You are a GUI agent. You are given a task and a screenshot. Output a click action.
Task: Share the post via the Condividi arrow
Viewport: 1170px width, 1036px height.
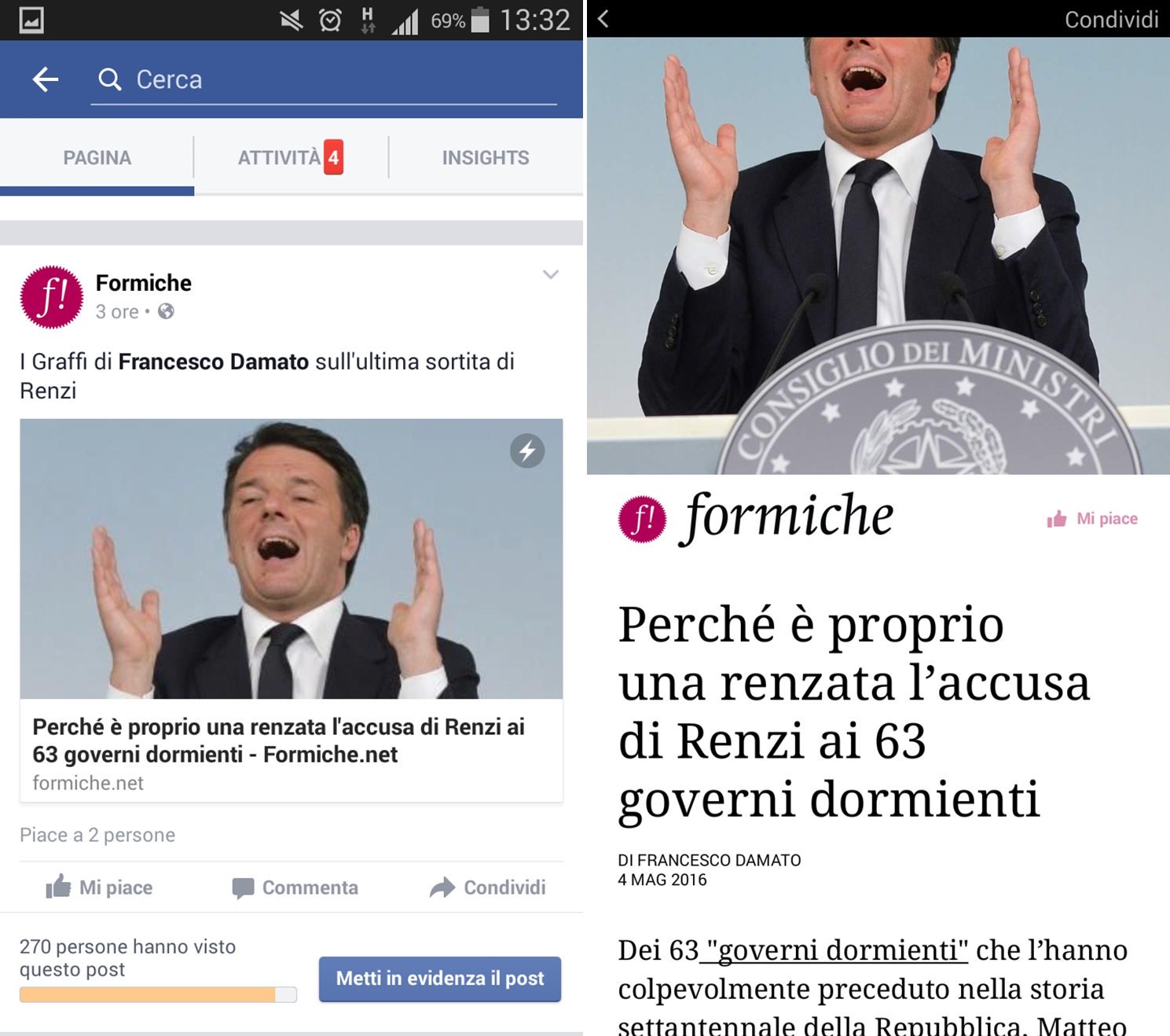pos(487,887)
